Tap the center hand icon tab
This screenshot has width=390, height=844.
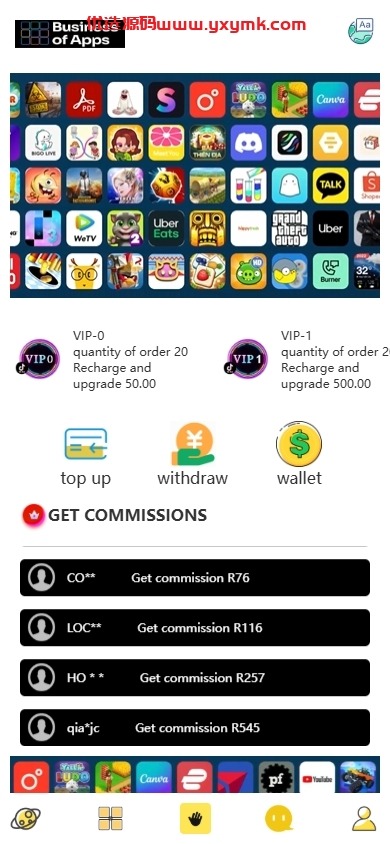tap(195, 818)
